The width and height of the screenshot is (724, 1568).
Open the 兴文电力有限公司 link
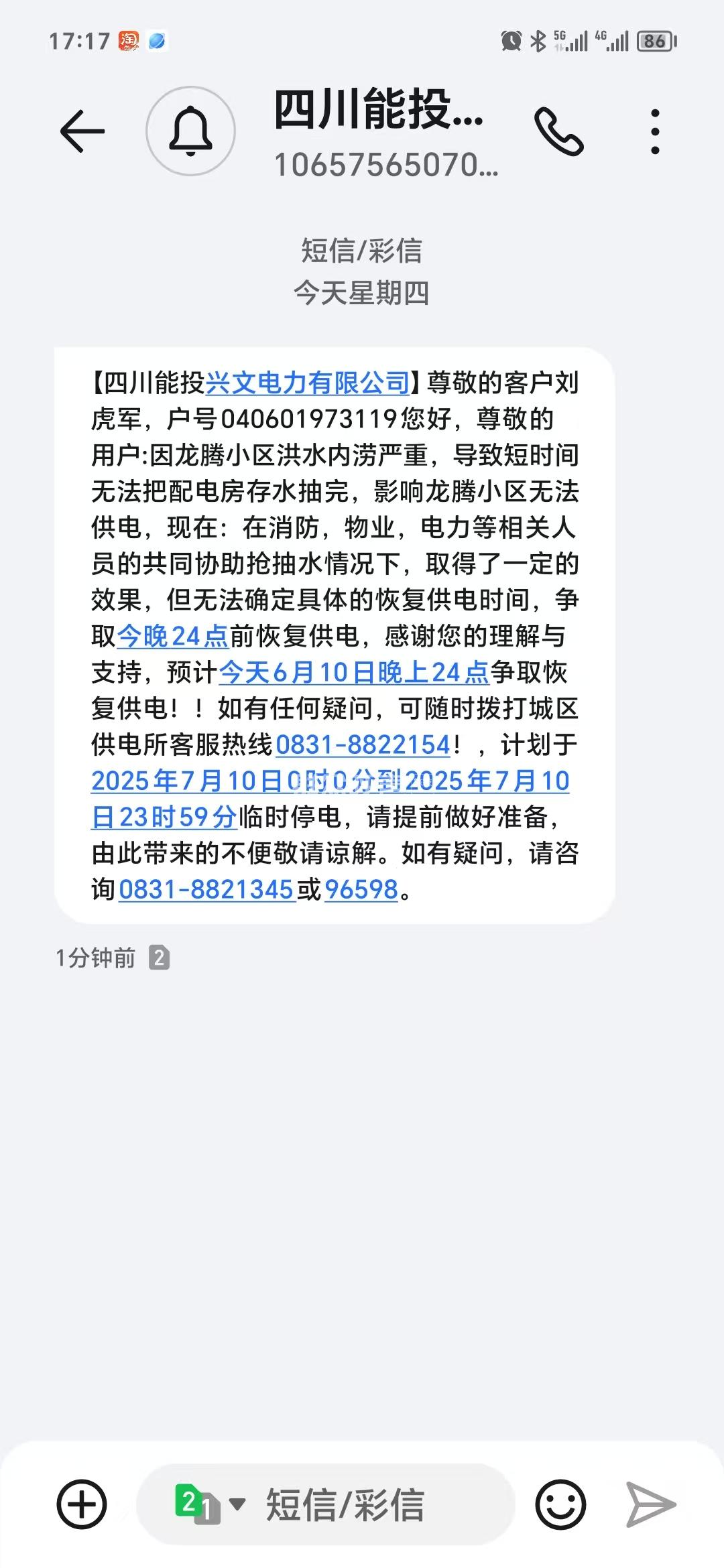[308, 383]
